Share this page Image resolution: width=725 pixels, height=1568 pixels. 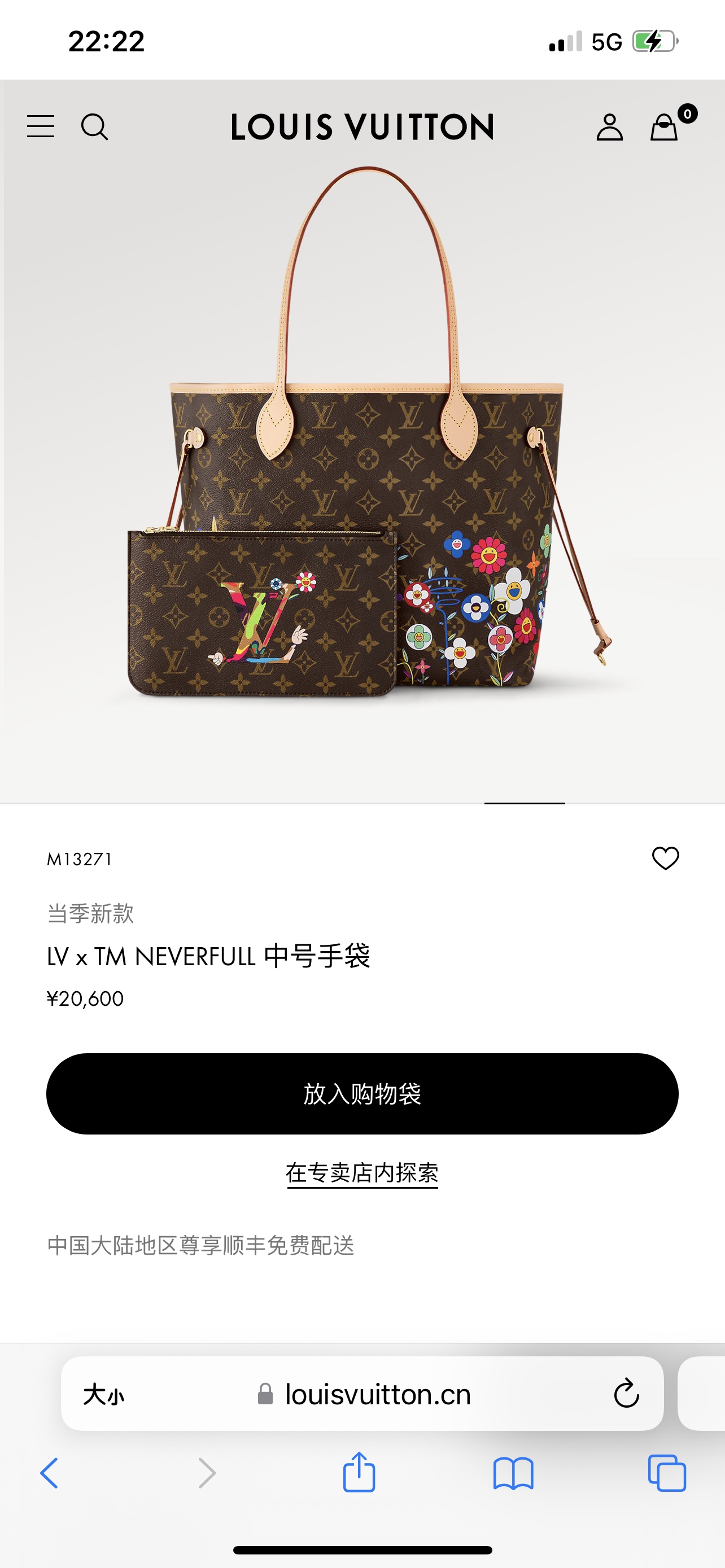pyautogui.click(x=359, y=1473)
